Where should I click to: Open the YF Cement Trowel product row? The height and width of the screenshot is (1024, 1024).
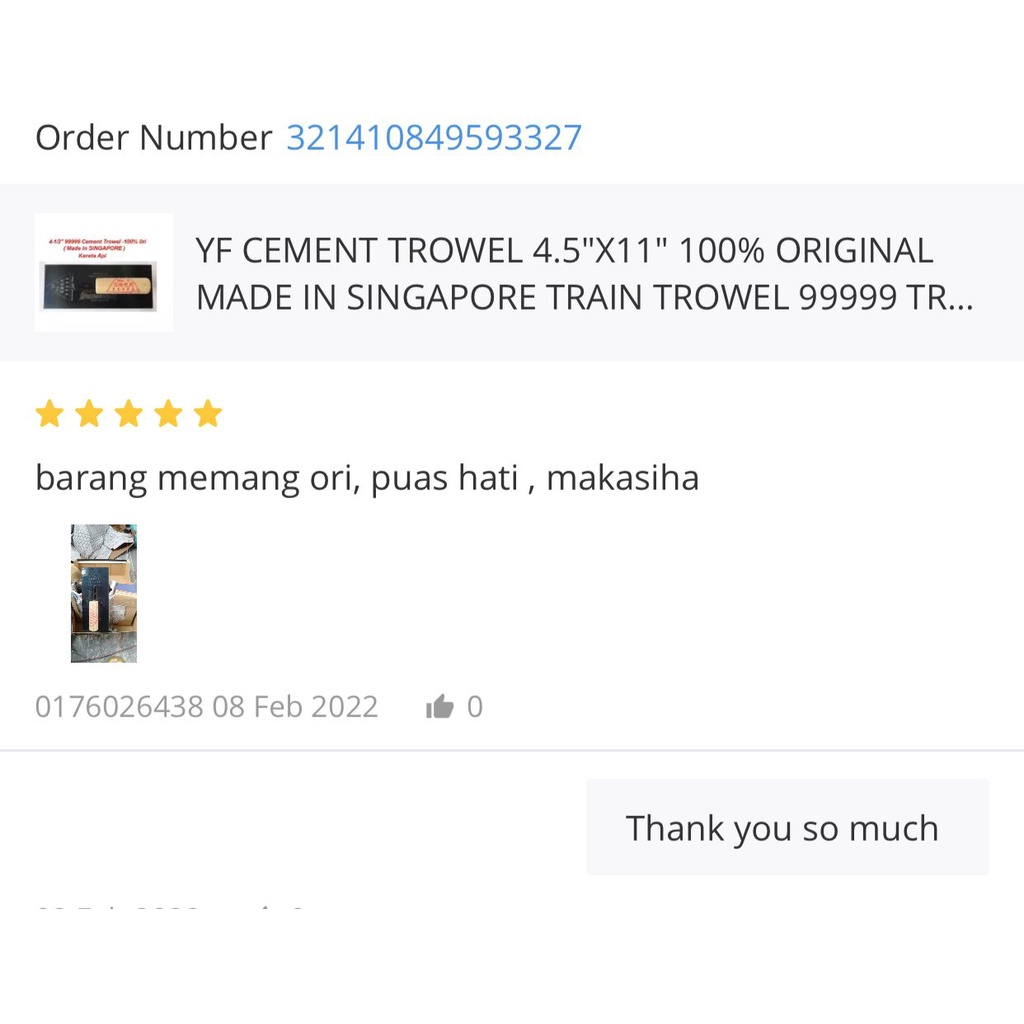coord(512,272)
